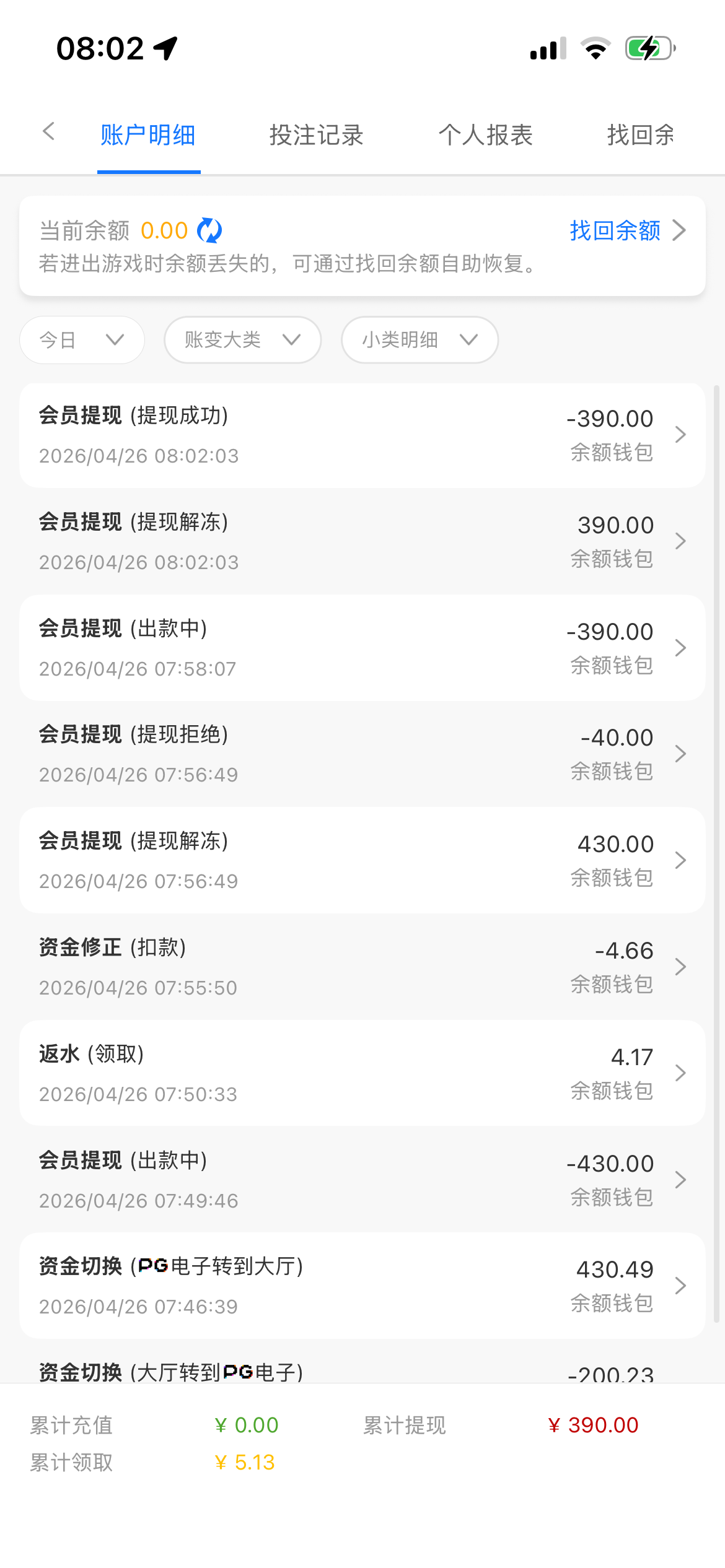Tap the current balance amount 0.00
725x1568 pixels.
[164, 230]
